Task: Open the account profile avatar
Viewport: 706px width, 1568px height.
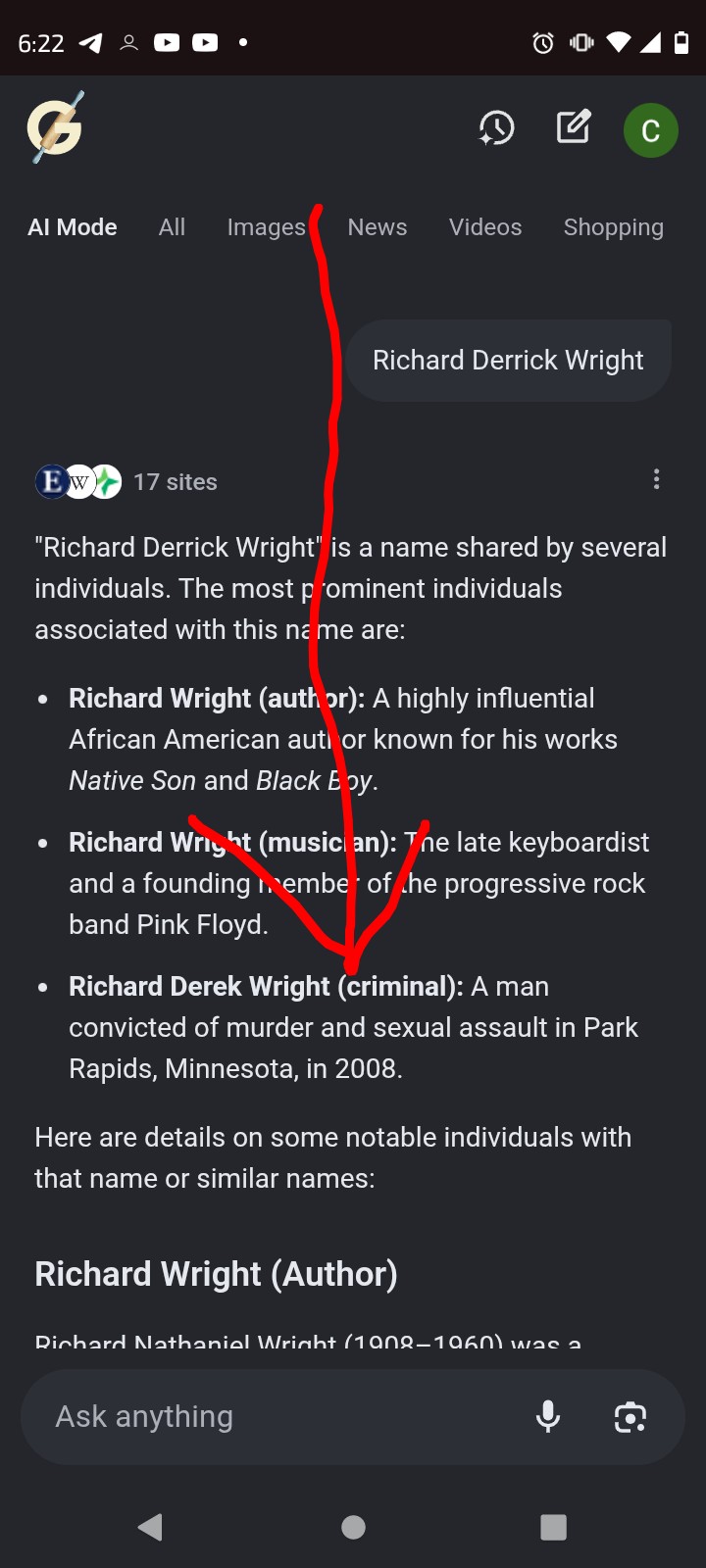Action: pyautogui.click(x=651, y=130)
